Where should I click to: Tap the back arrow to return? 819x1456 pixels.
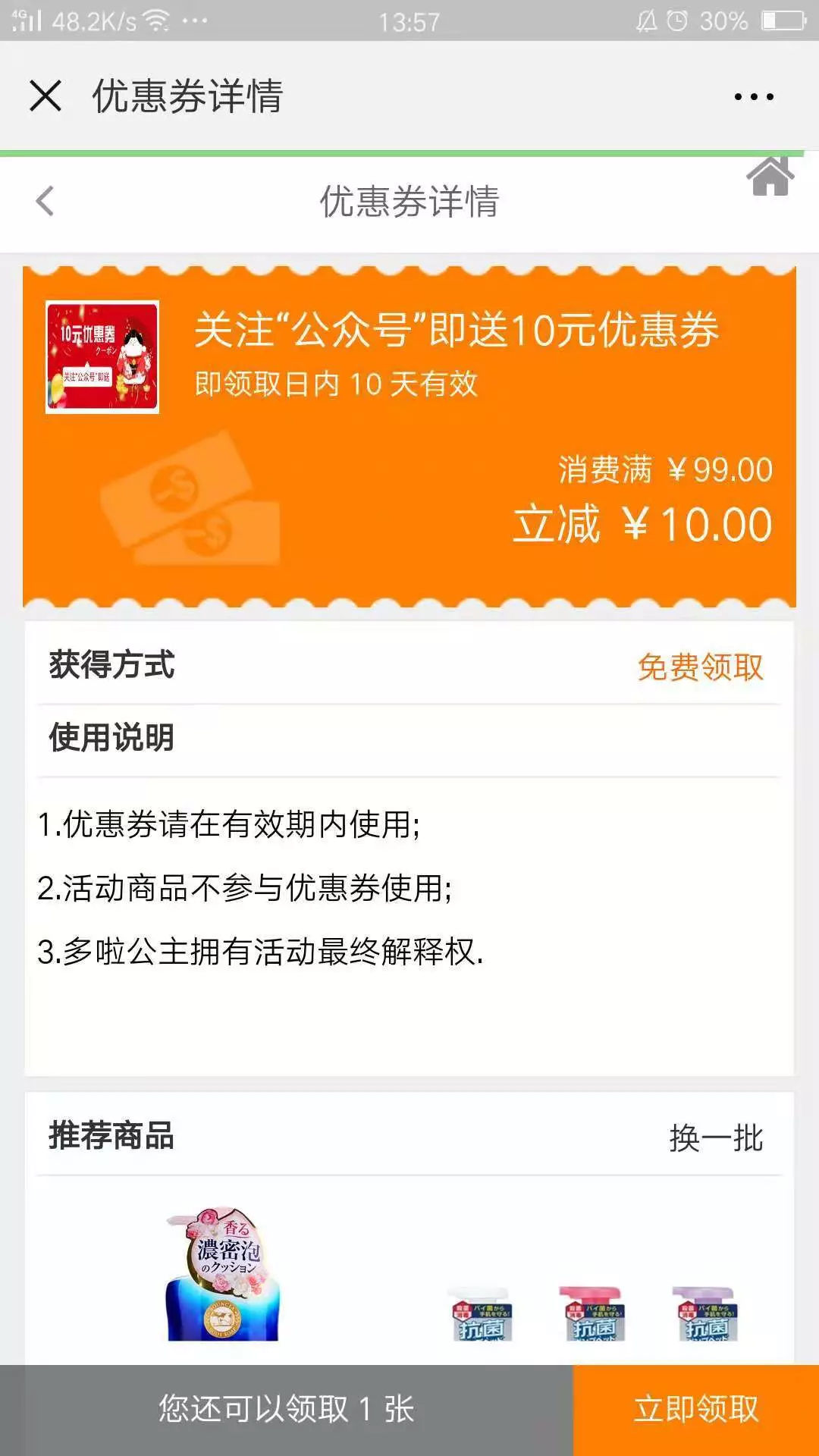[43, 201]
